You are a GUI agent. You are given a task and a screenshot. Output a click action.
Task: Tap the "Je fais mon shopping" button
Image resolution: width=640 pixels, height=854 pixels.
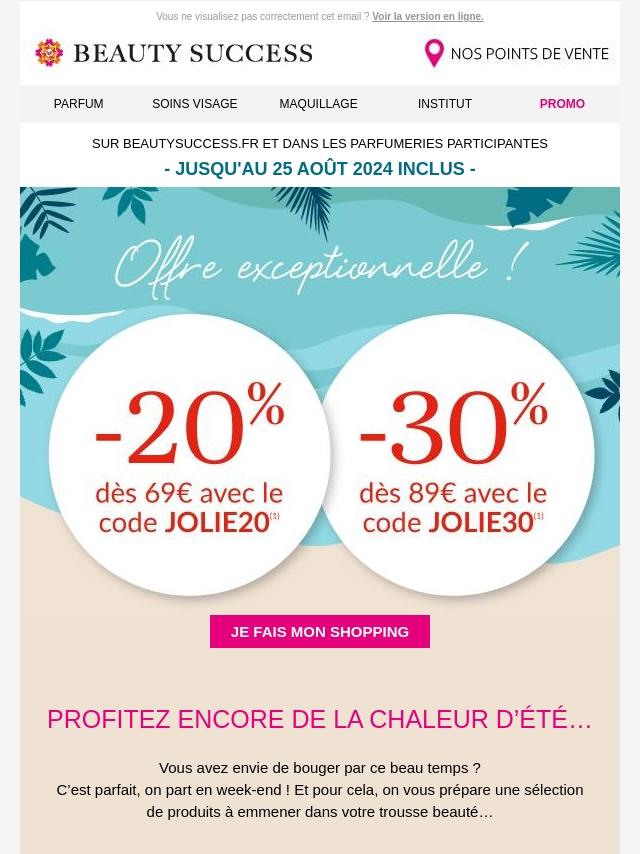point(320,632)
